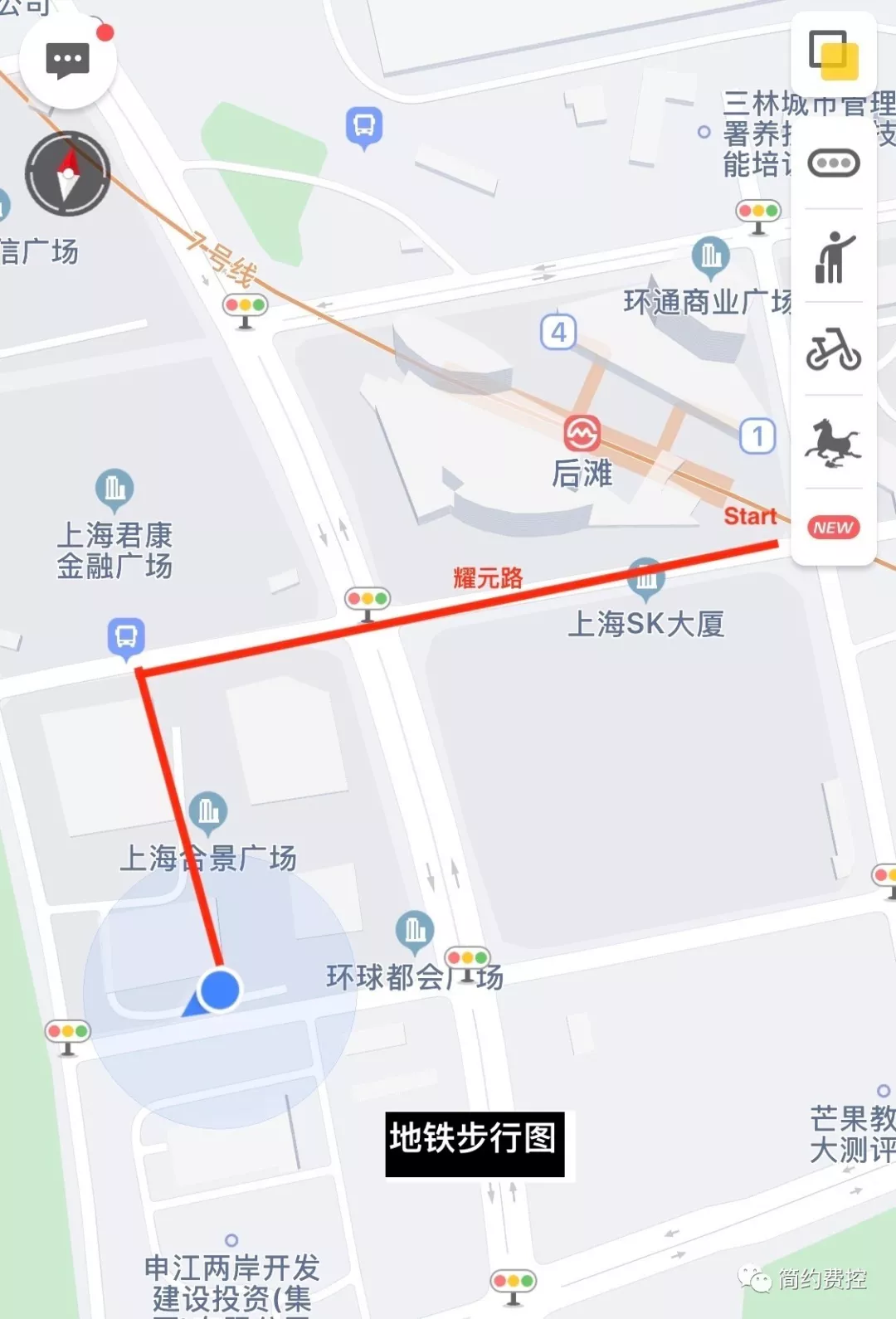The height and width of the screenshot is (1319, 896).
Task: Select metro exit 4 marker
Action: (558, 333)
